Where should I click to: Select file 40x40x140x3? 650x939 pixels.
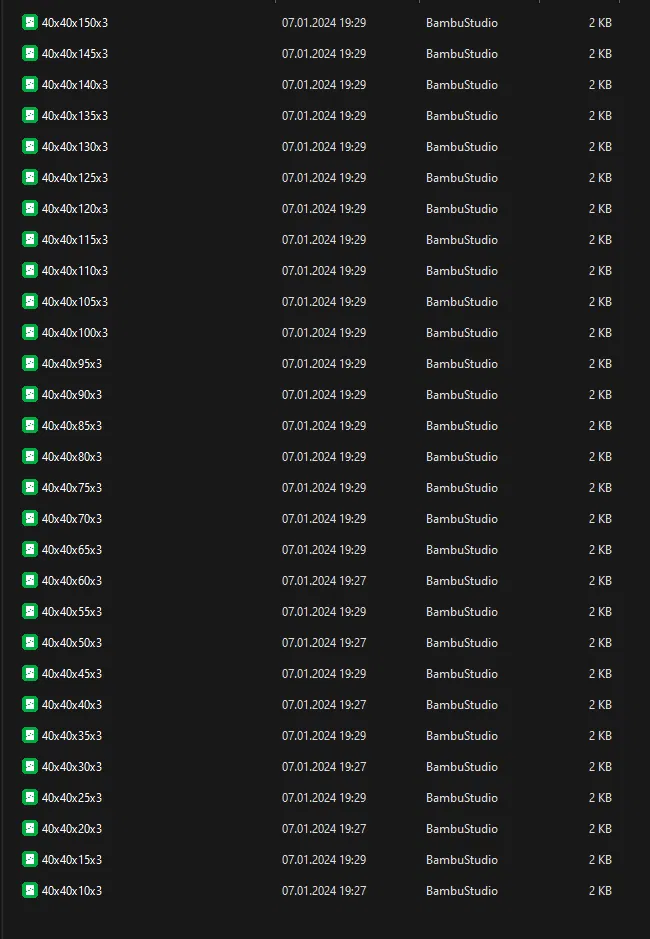pos(74,84)
